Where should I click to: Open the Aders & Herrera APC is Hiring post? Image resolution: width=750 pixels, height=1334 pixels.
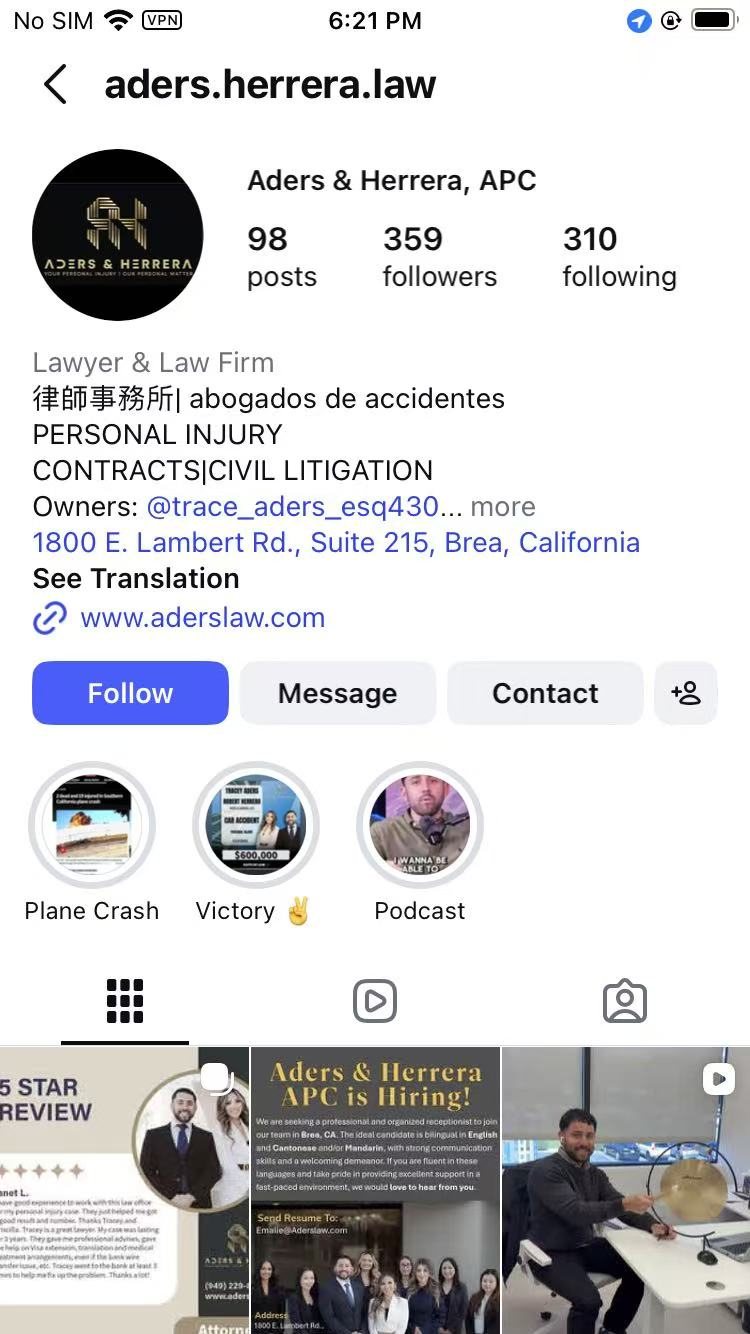[x=375, y=1190]
